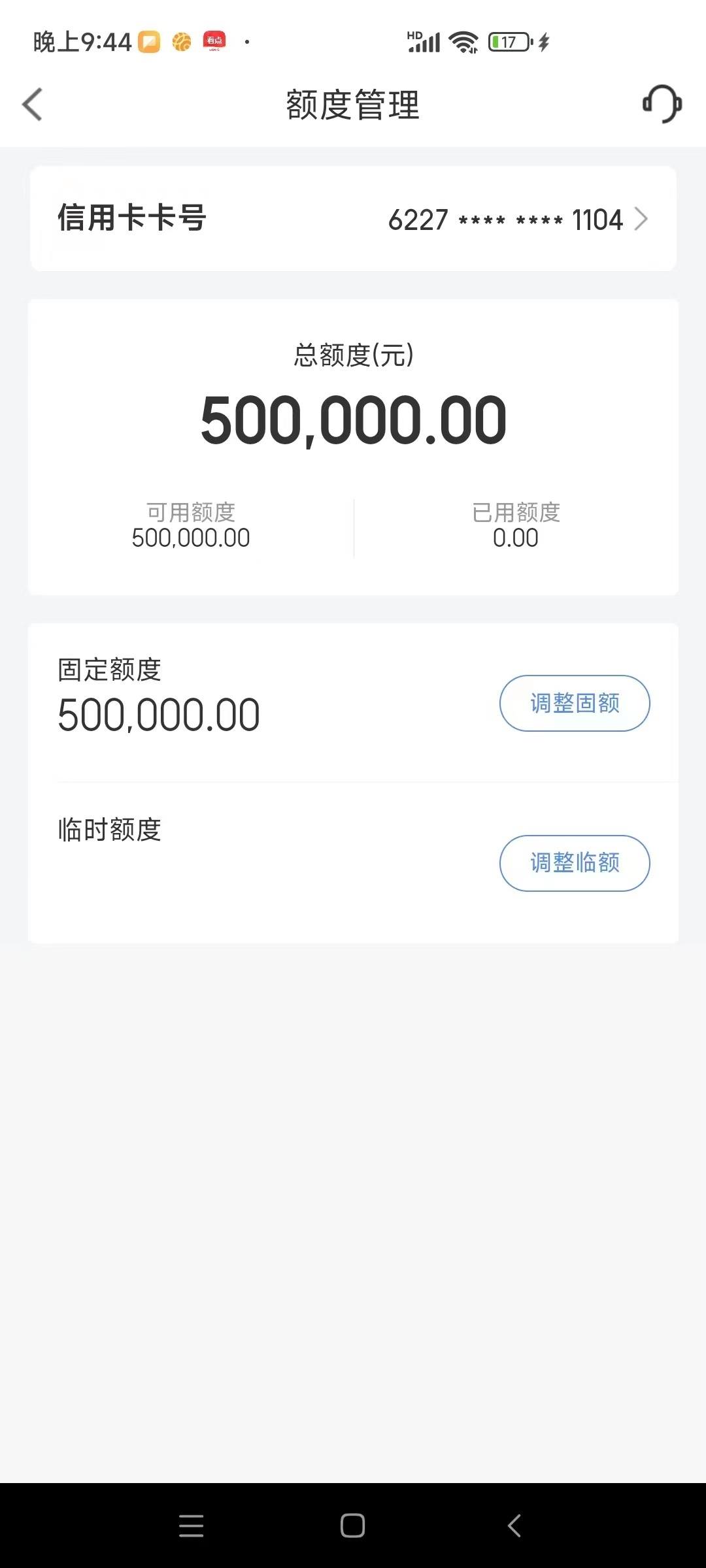706x1568 pixels.
Task: Go to home screen via navigation bar
Action: click(352, 1526)
